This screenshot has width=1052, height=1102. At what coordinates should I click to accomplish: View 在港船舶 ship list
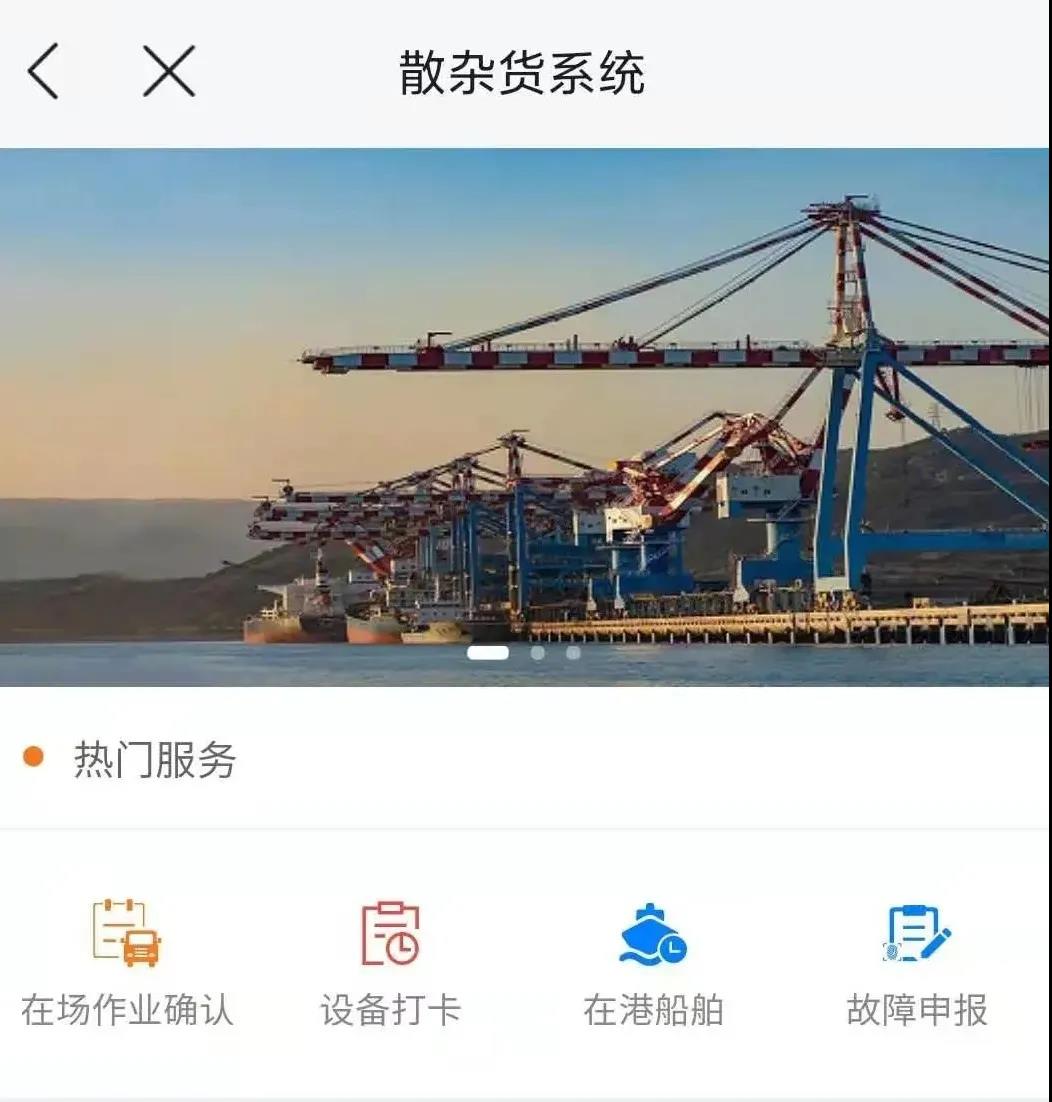(x=653, y=962)
